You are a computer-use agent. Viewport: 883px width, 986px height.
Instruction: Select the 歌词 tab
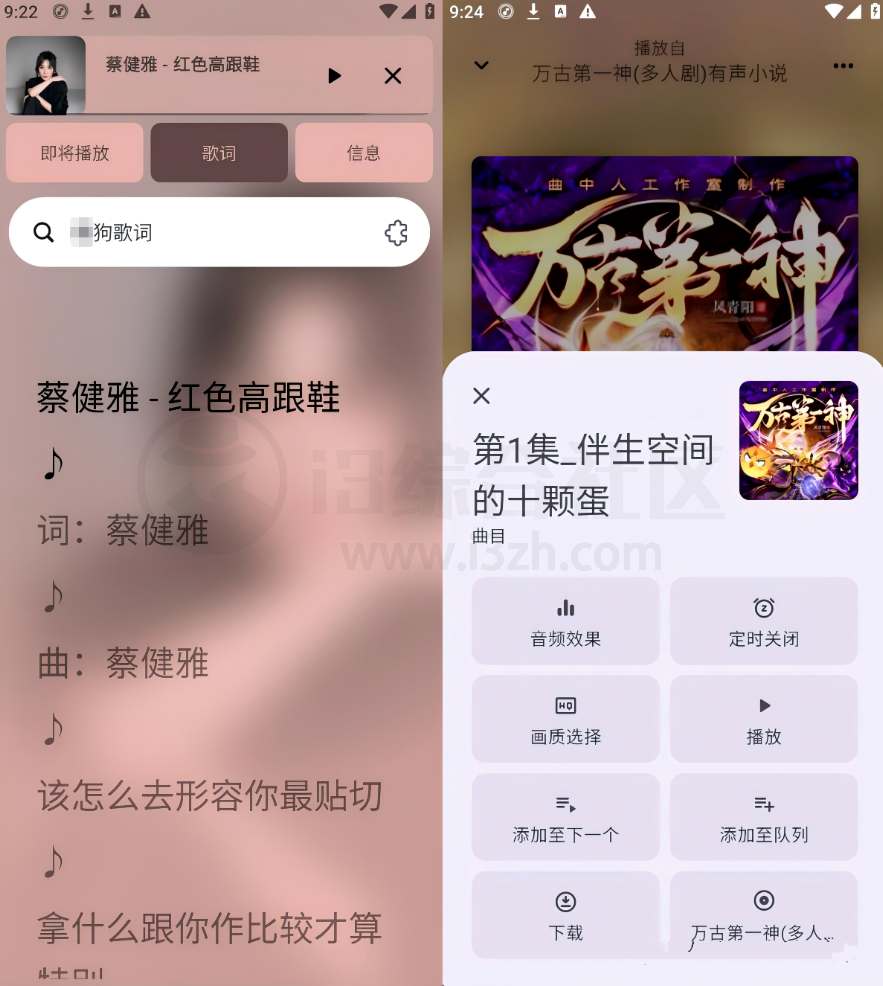pos(219,153)
